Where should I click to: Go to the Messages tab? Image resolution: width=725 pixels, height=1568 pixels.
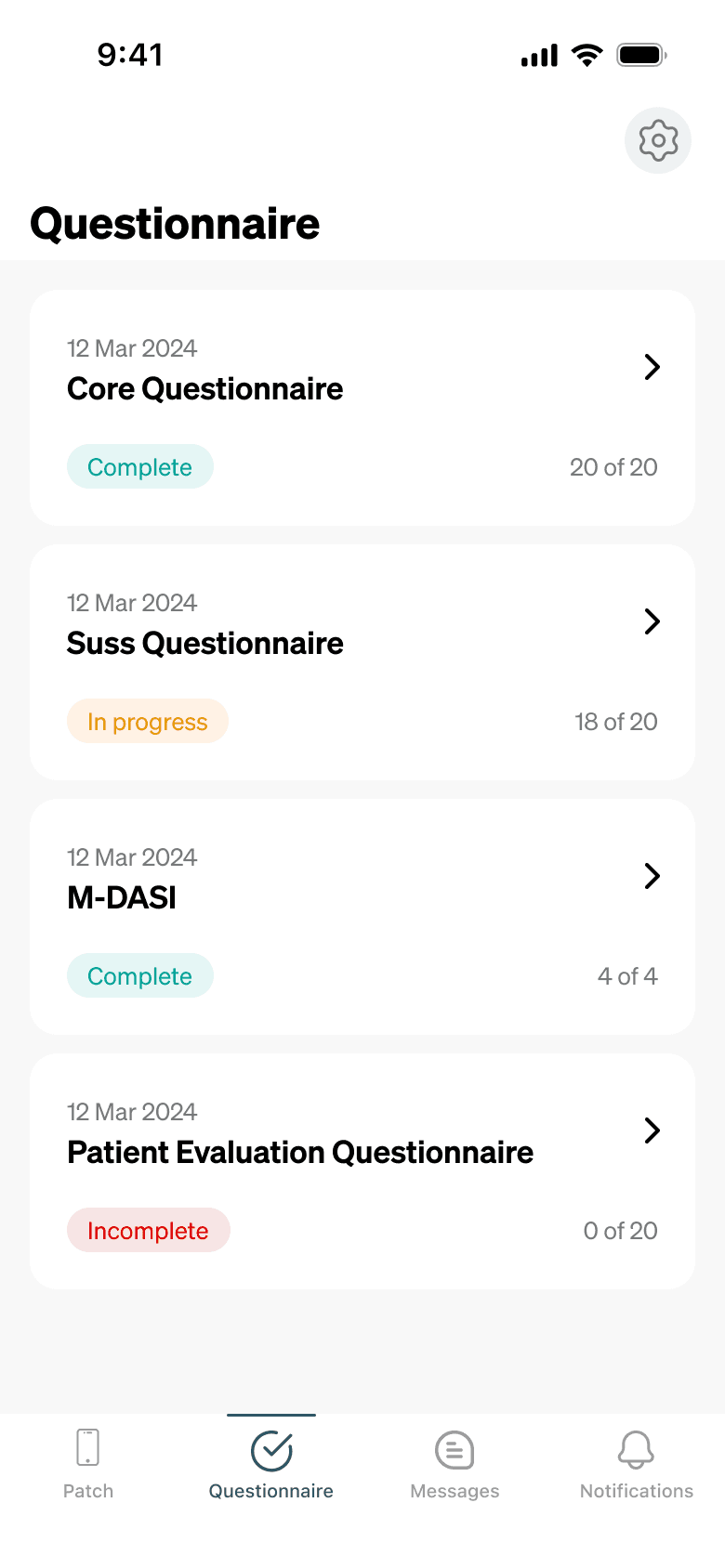coord(455,1465)
